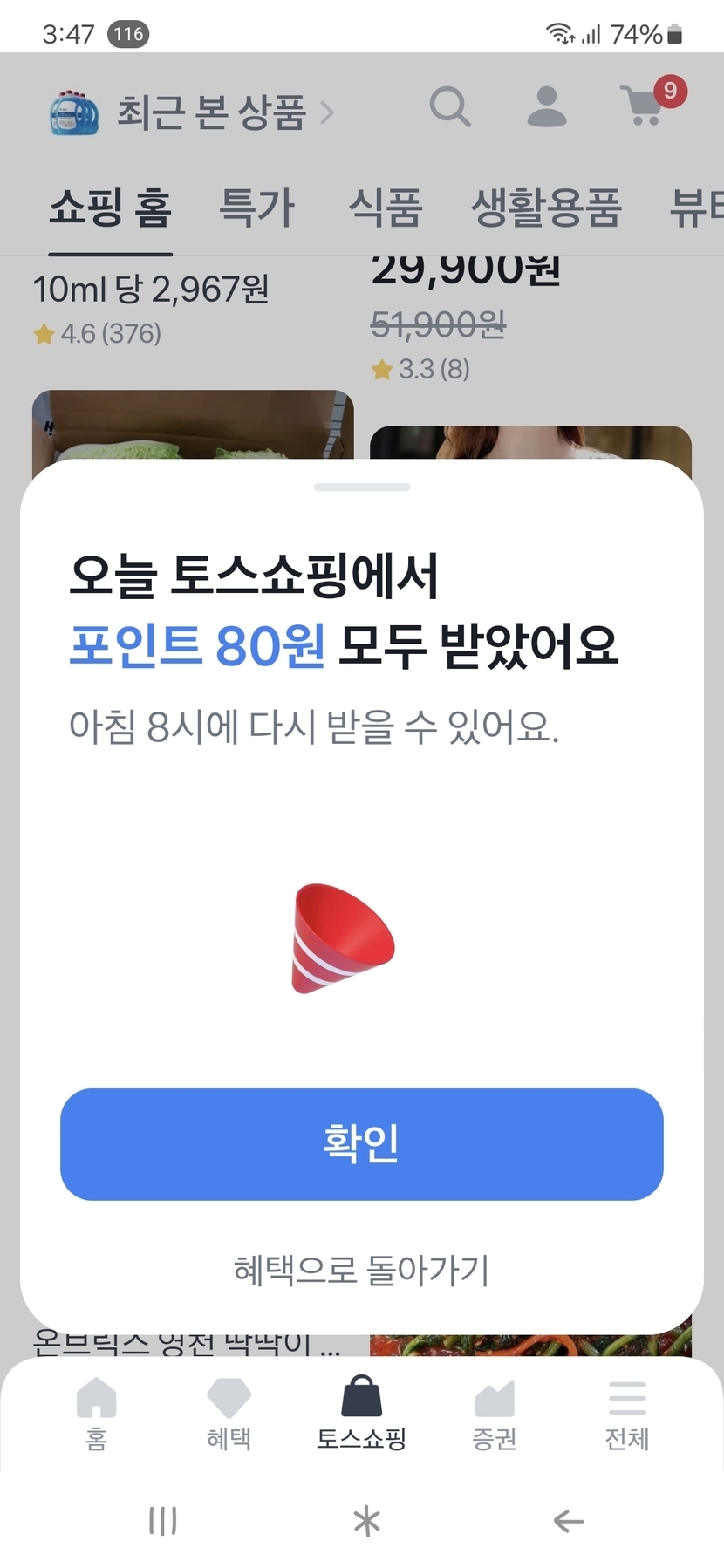This screenshot has width=724, height=1568.
Task: Tap the system back button
Action: 568,1521
